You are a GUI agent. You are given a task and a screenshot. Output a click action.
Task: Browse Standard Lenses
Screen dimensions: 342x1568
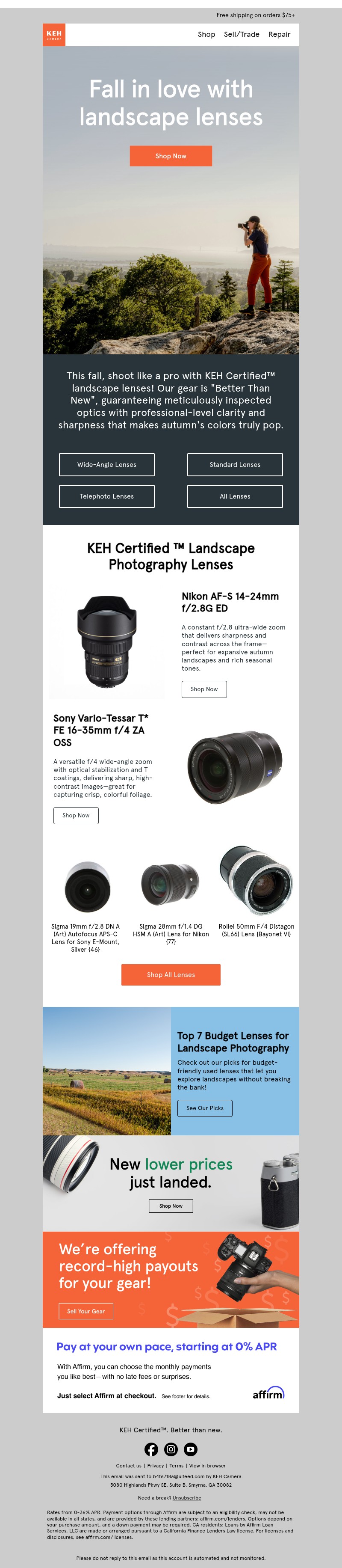[234, 464]
